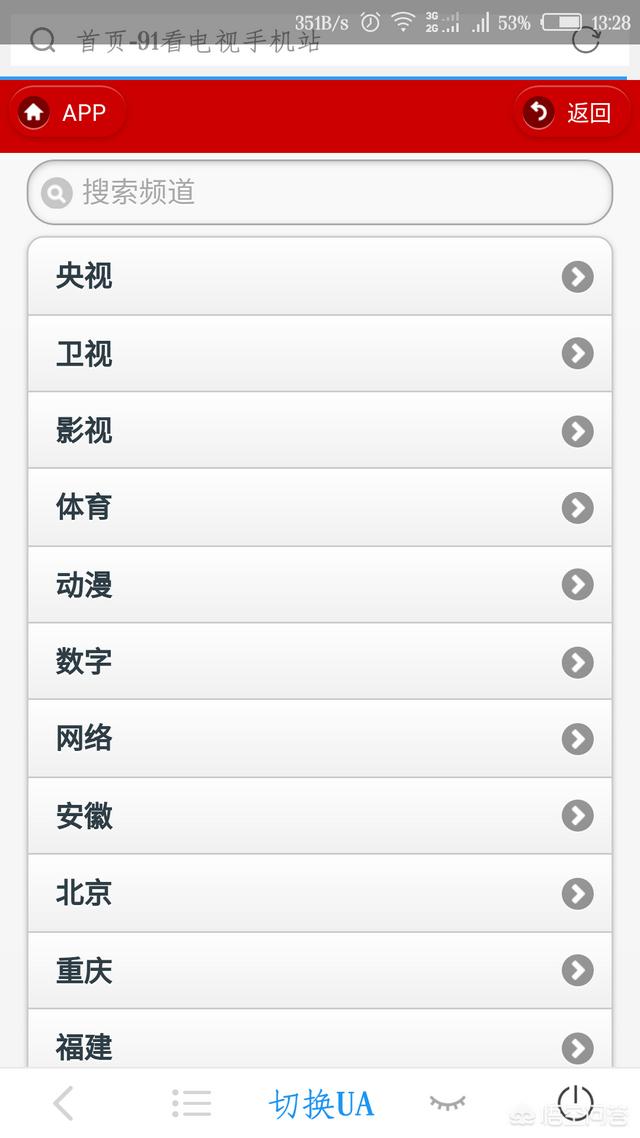
Task: Tap 切换UA to switch user agent
Action: (x=321, y=1104)
